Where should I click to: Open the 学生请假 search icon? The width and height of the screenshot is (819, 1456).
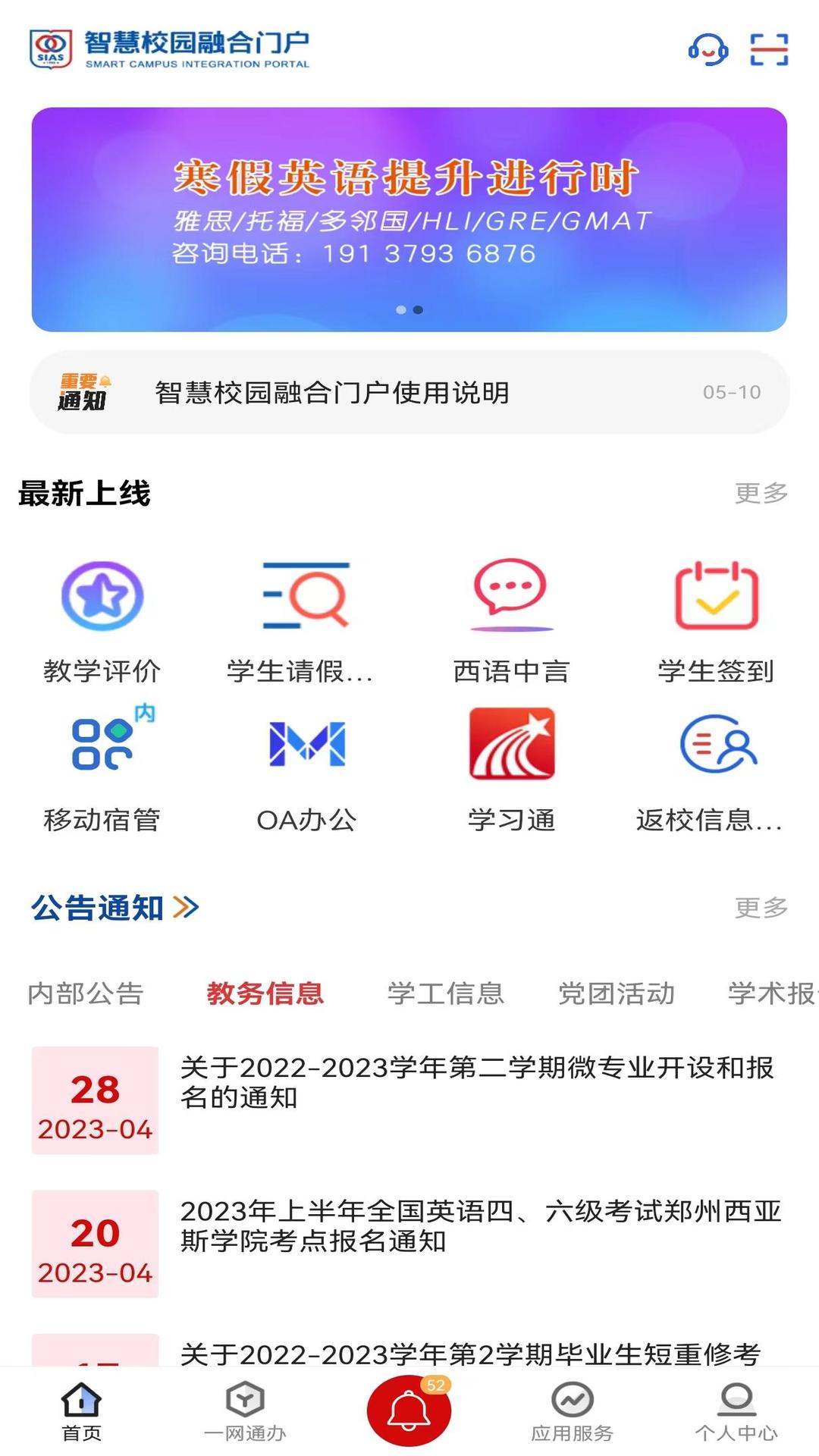pos(305,597)
